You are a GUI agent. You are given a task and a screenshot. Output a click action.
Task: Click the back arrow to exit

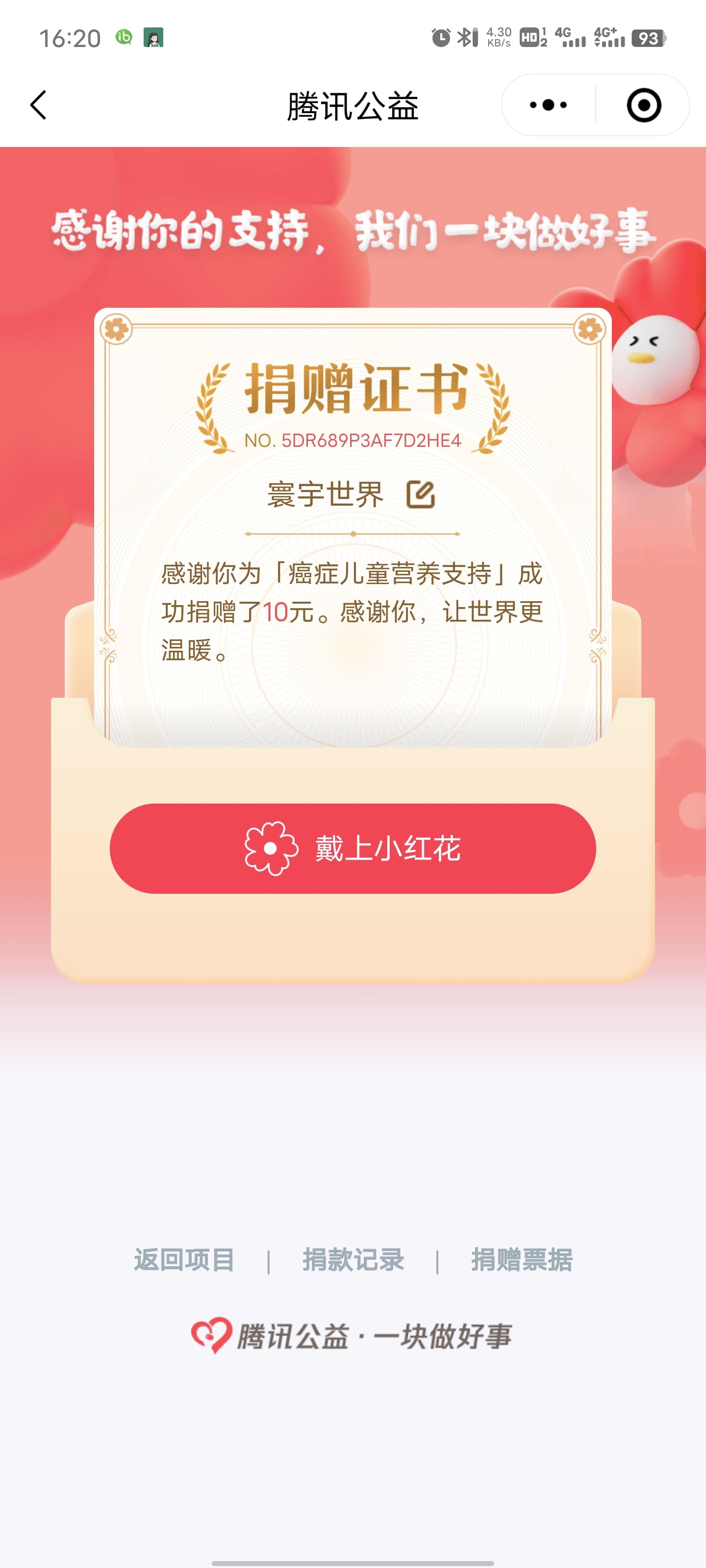pyautogui.click(x=38, y=105)
